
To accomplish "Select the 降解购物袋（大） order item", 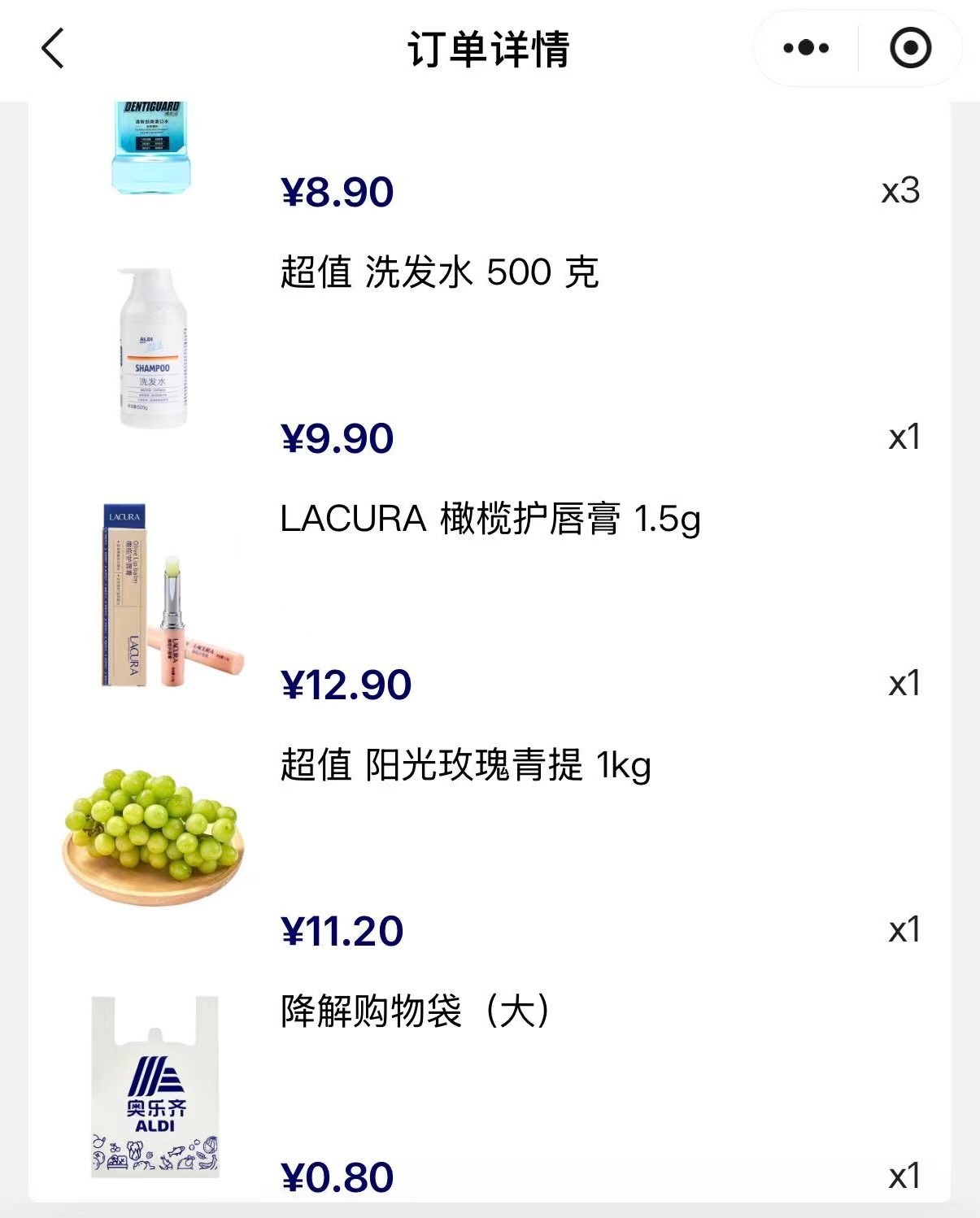I will point(415,1011).
